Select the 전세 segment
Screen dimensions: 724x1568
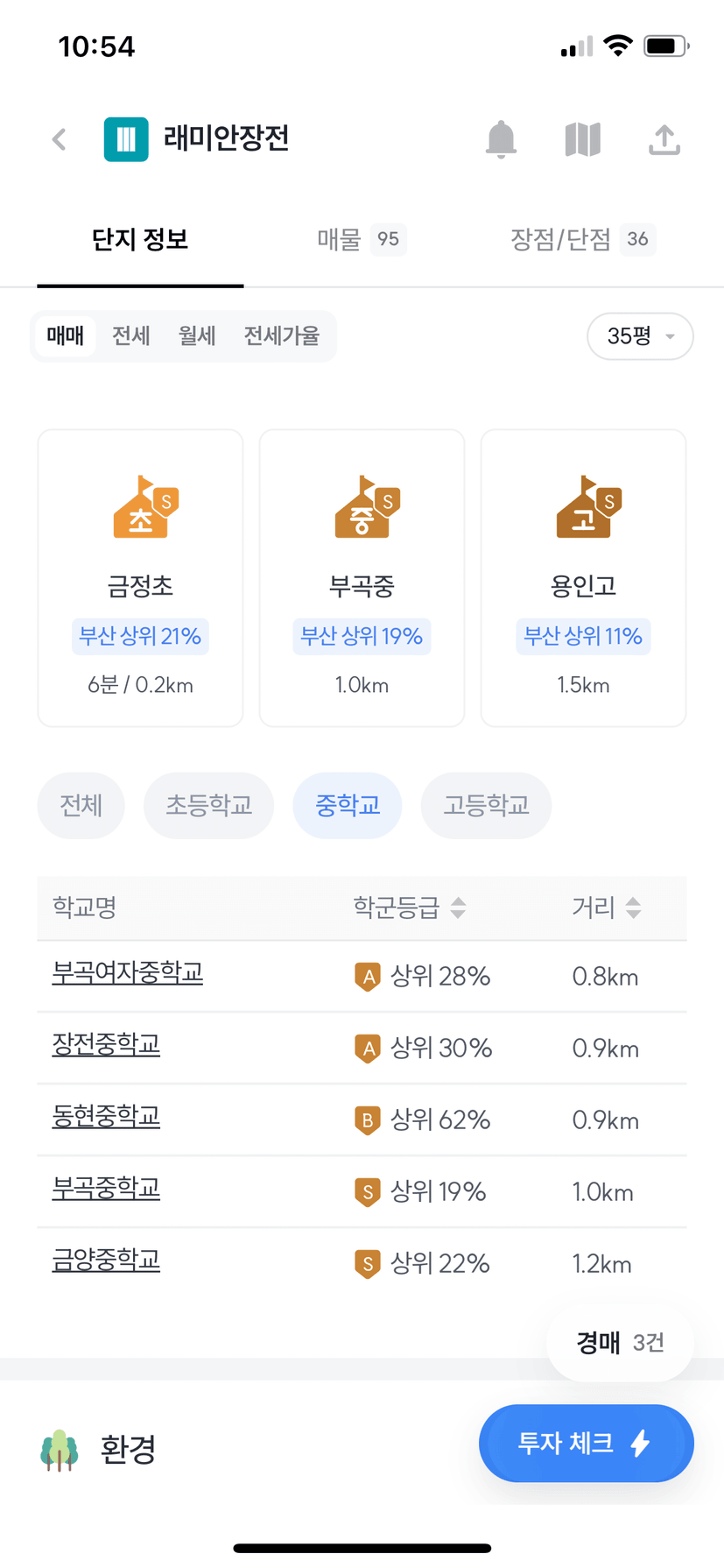point(131,336)
